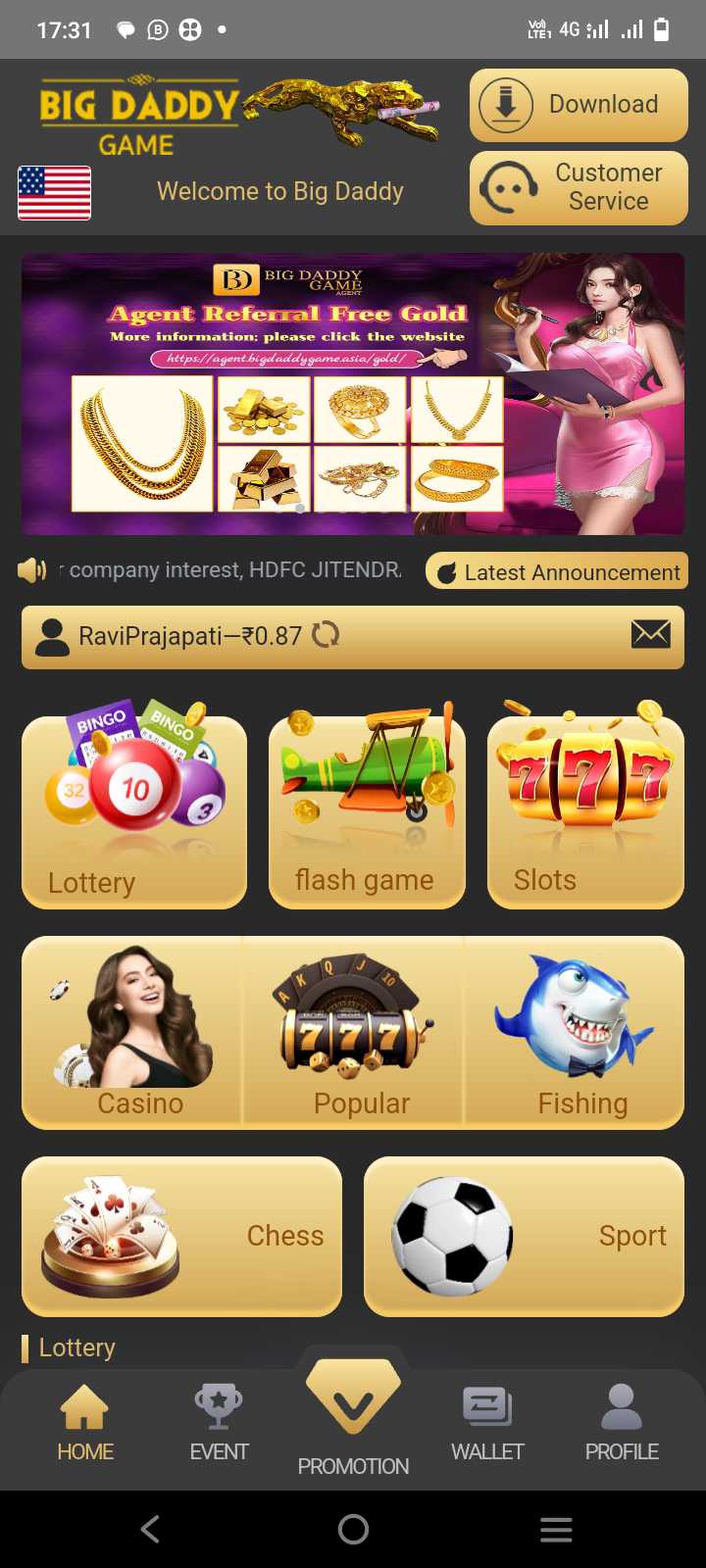Open the messages envelope
706x1568 pixels.
pyautogui.click(x=651, y=634)
